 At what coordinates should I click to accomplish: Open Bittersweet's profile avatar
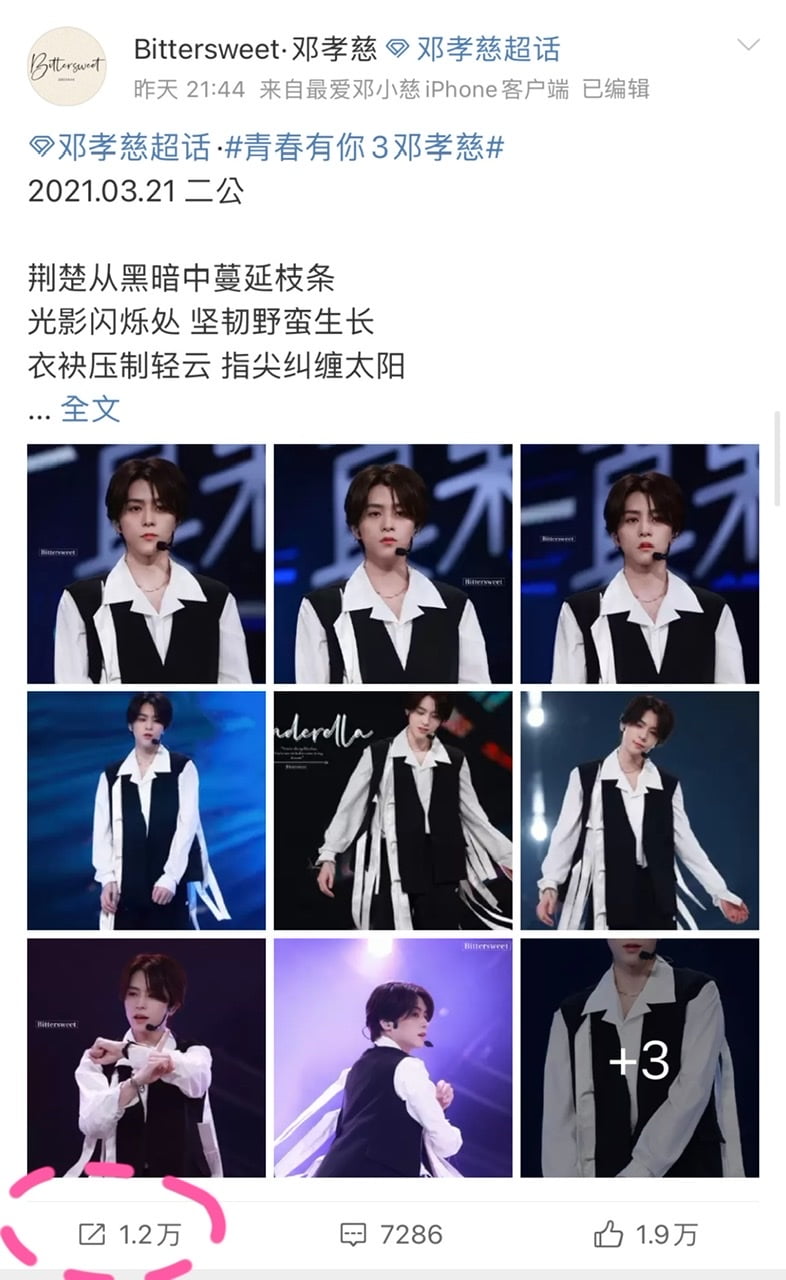click(66, 66)
